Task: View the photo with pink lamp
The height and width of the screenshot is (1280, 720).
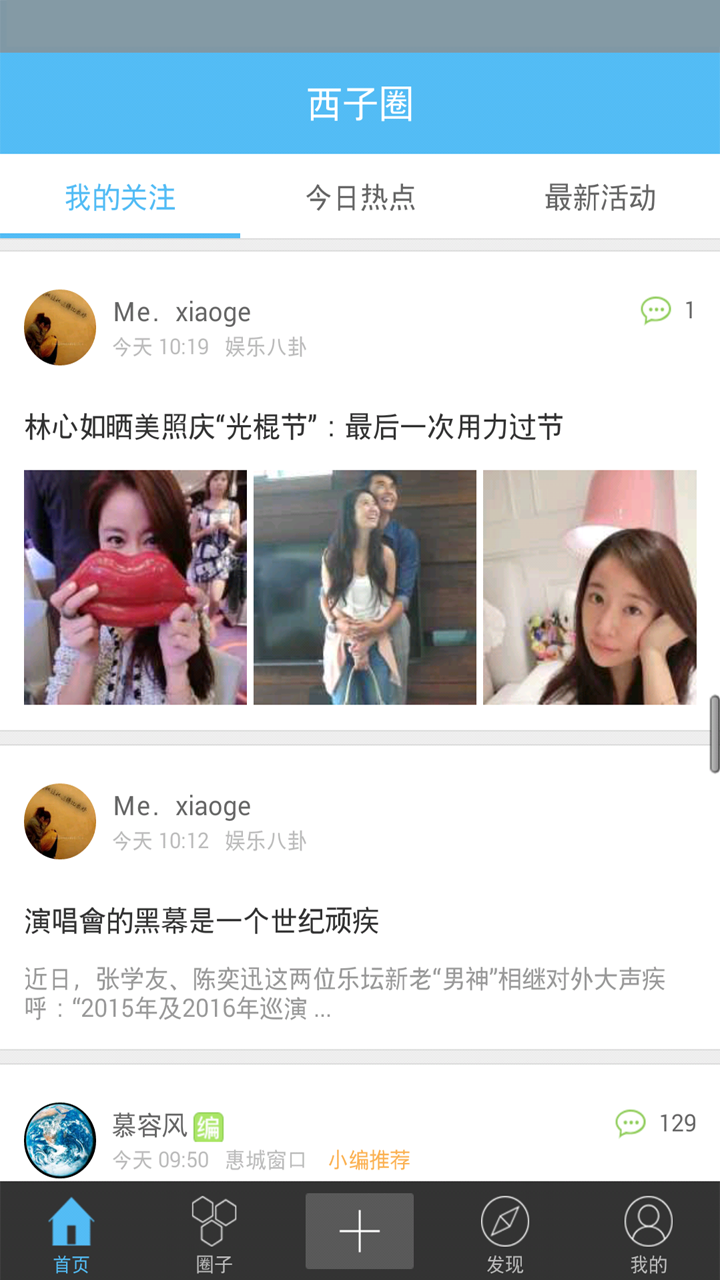Action: pos(590,587)
